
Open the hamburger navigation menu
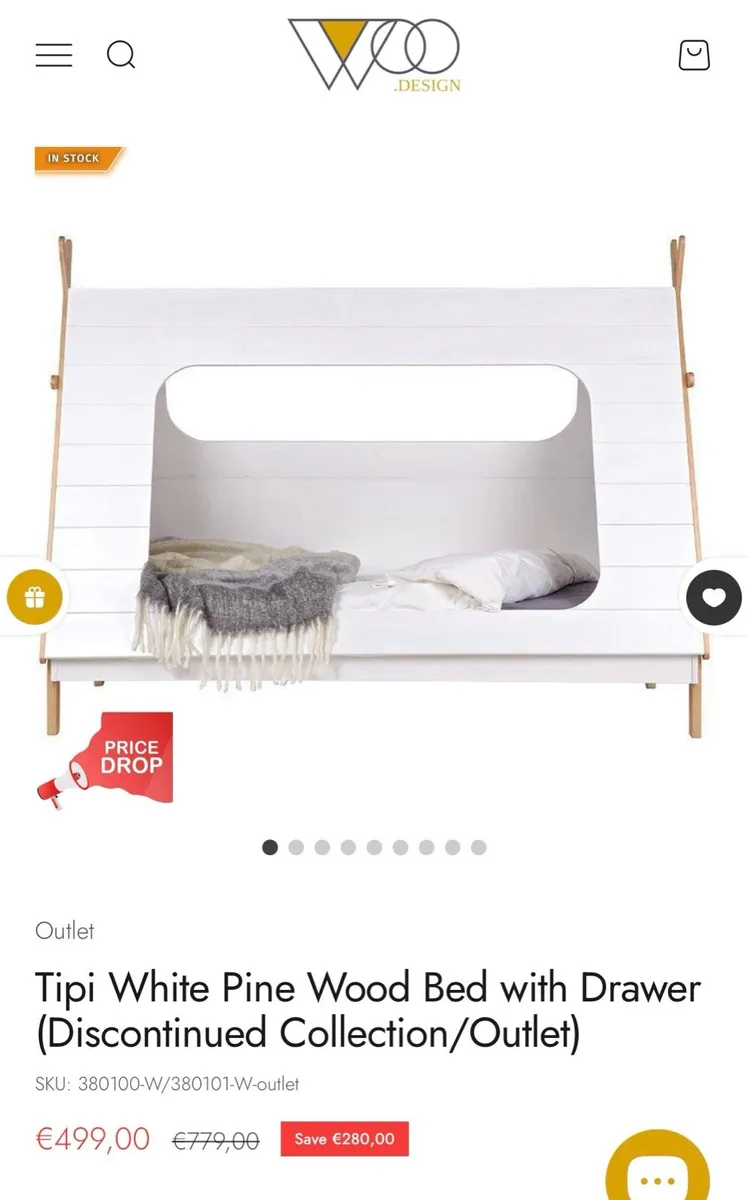(53, 55)
